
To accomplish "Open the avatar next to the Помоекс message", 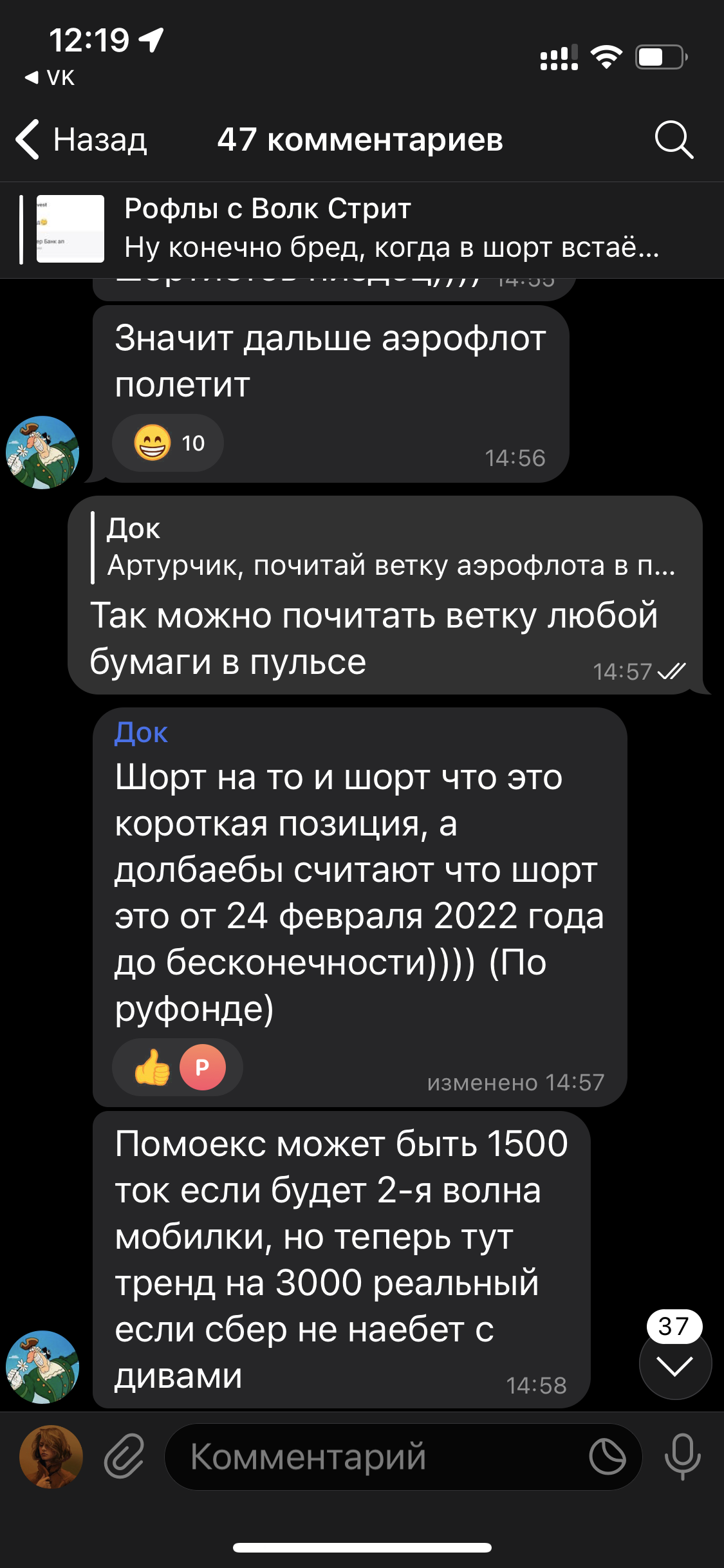I will pyautogui.click(x=42, y=1367).
